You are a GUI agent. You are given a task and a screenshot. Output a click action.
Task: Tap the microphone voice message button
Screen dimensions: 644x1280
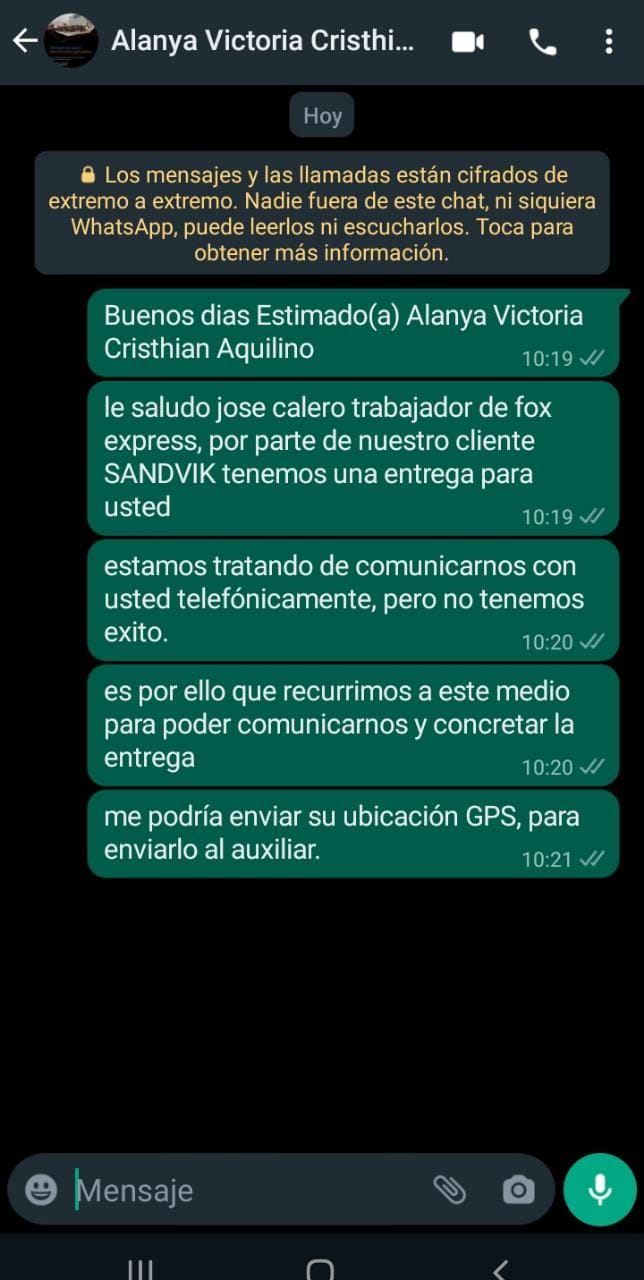click(x=600, y=1189)
